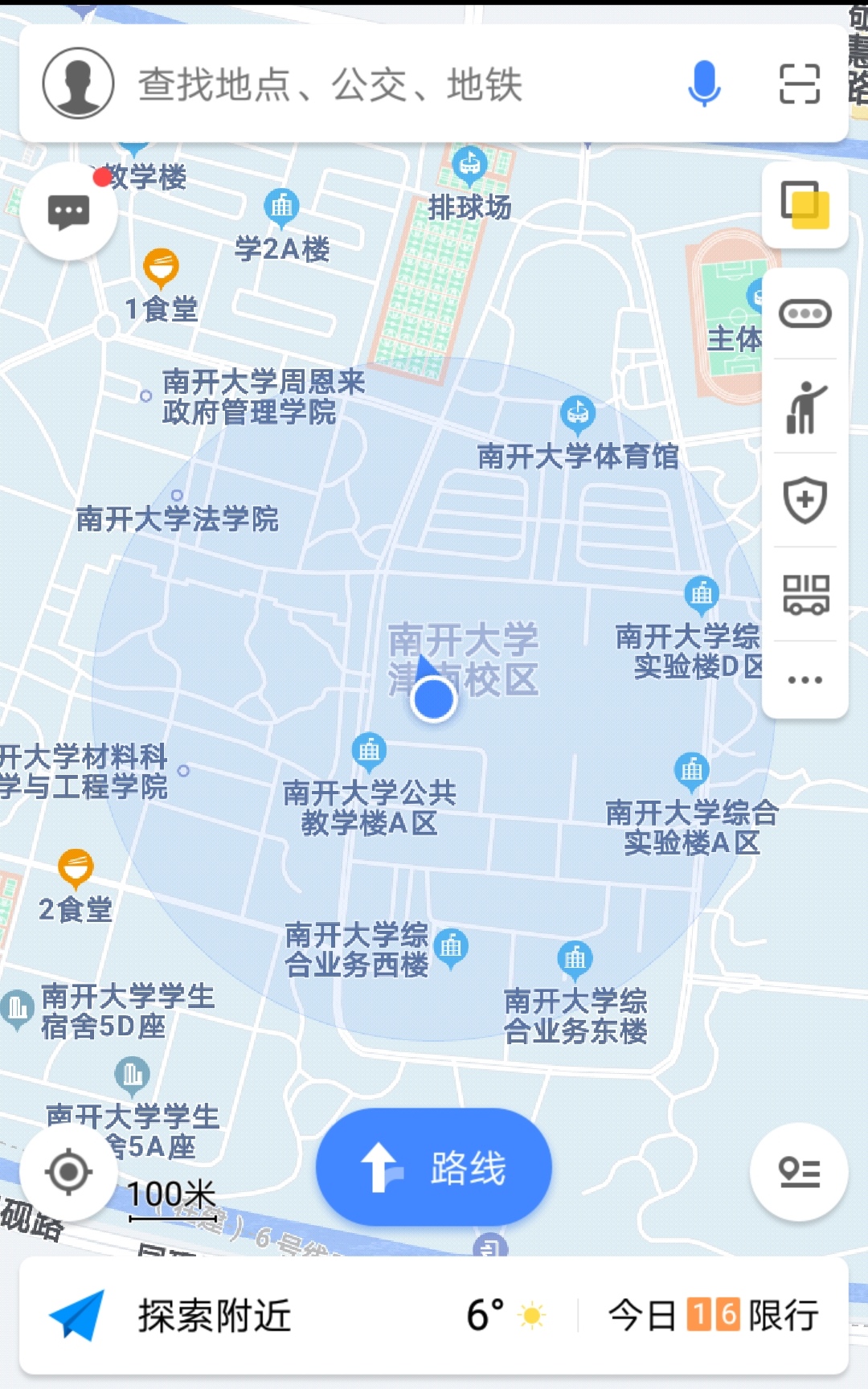Select the 1食堂 canteen marker
Viewport: 868px width, 1389px height.
[x=161, y=267]
